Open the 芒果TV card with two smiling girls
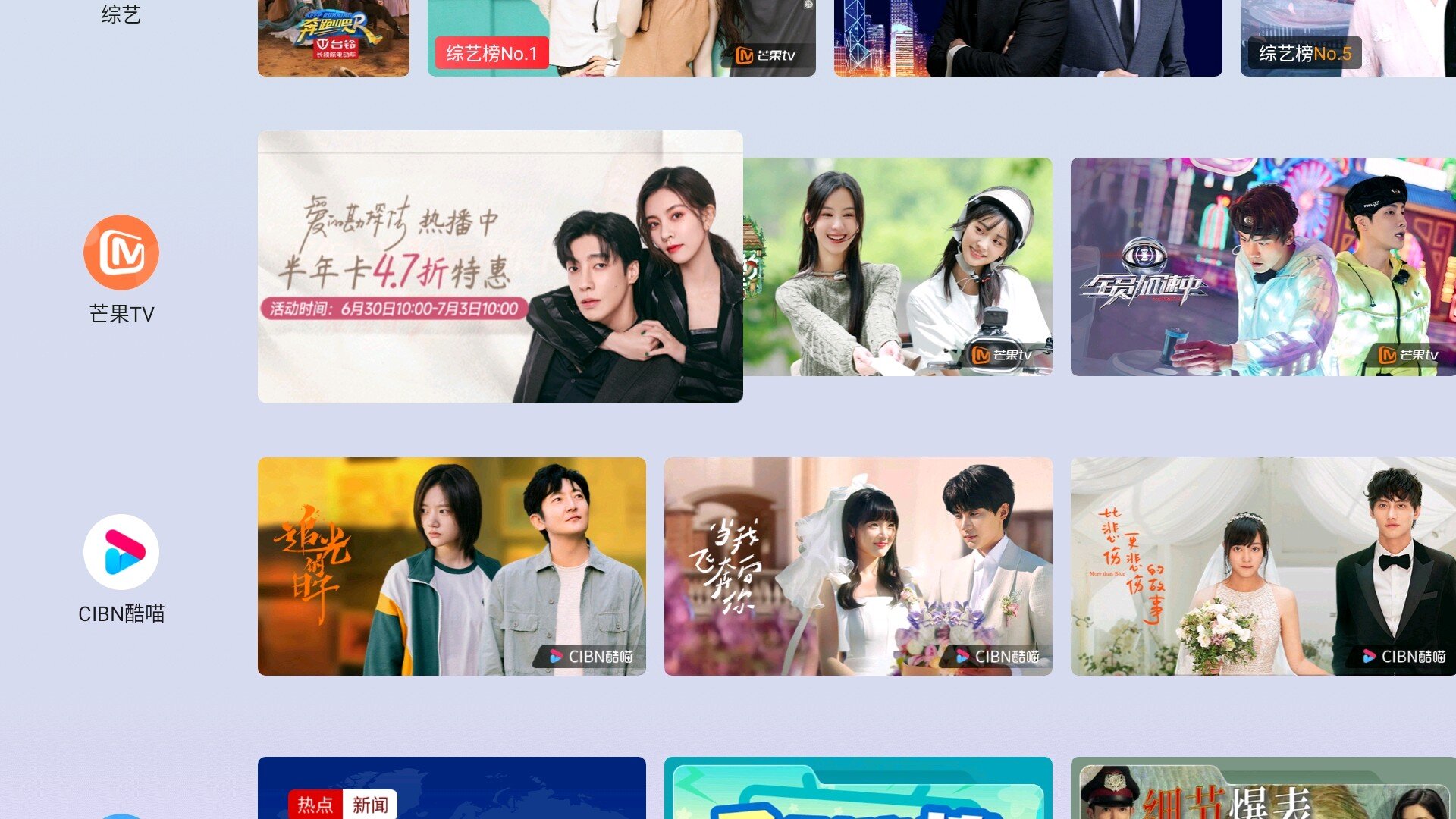 tap(899, 266)
